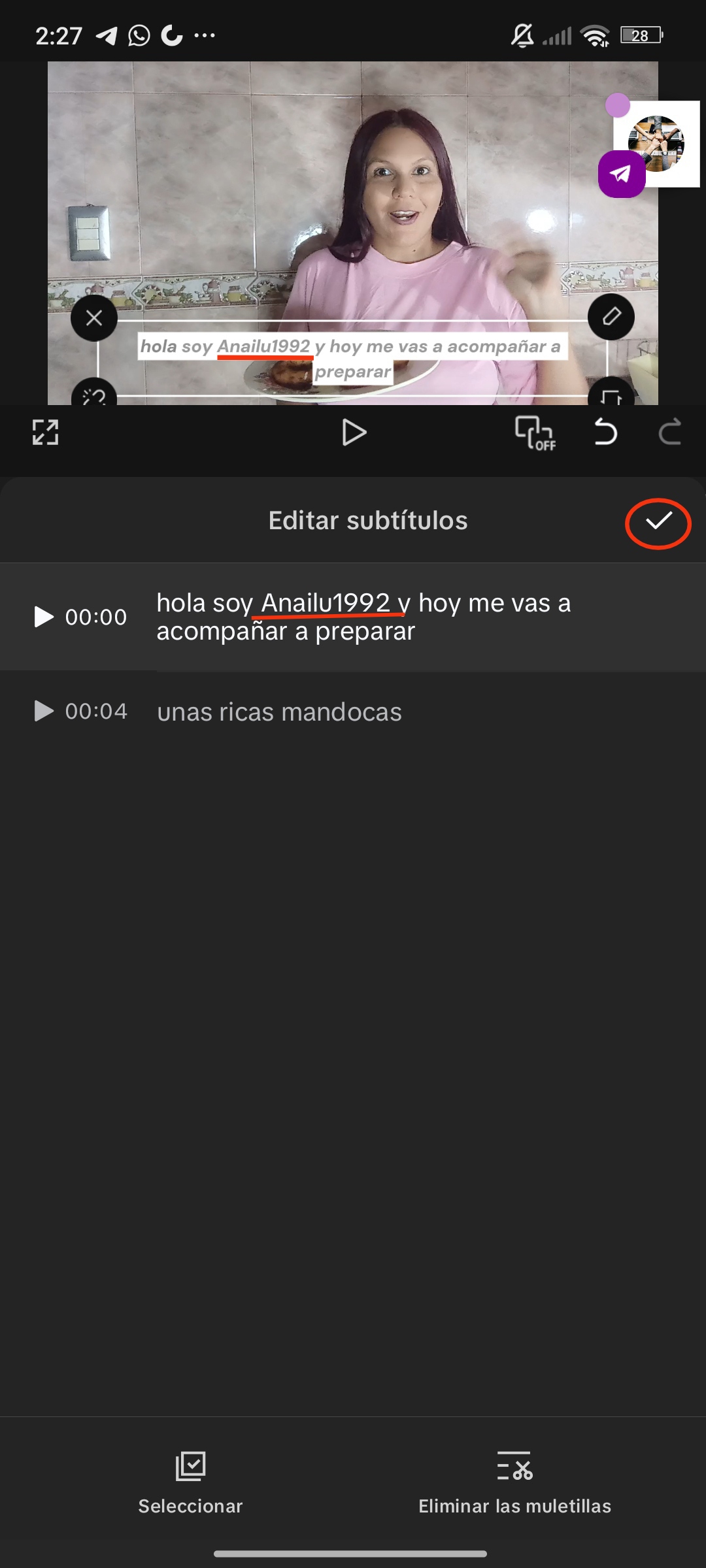Screen dimensions: 706x1568
Task: Redo the last undone edit
Action: point(669,433)
